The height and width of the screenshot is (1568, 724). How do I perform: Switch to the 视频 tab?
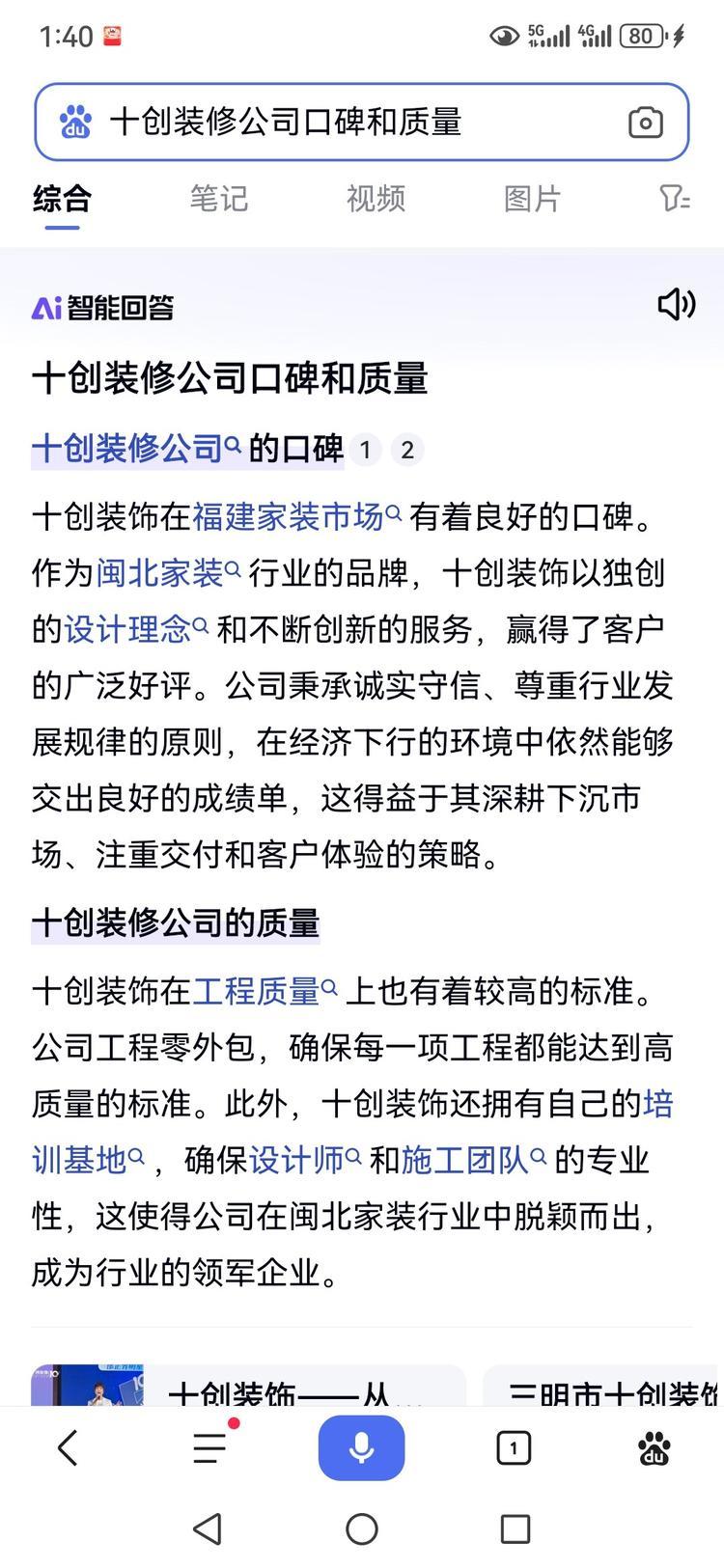(x=376, y=199)
